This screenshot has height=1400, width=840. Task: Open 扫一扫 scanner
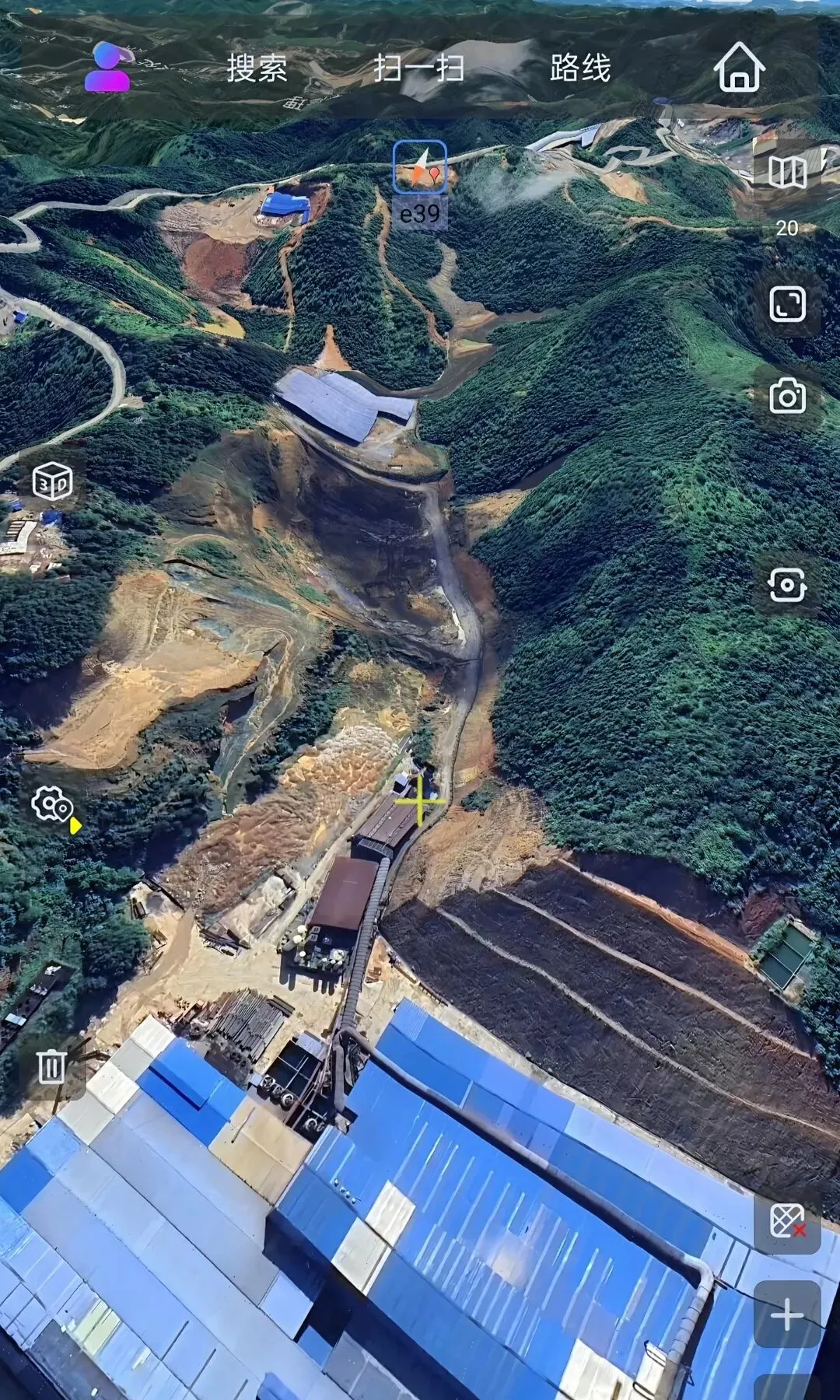click(418, 68)
